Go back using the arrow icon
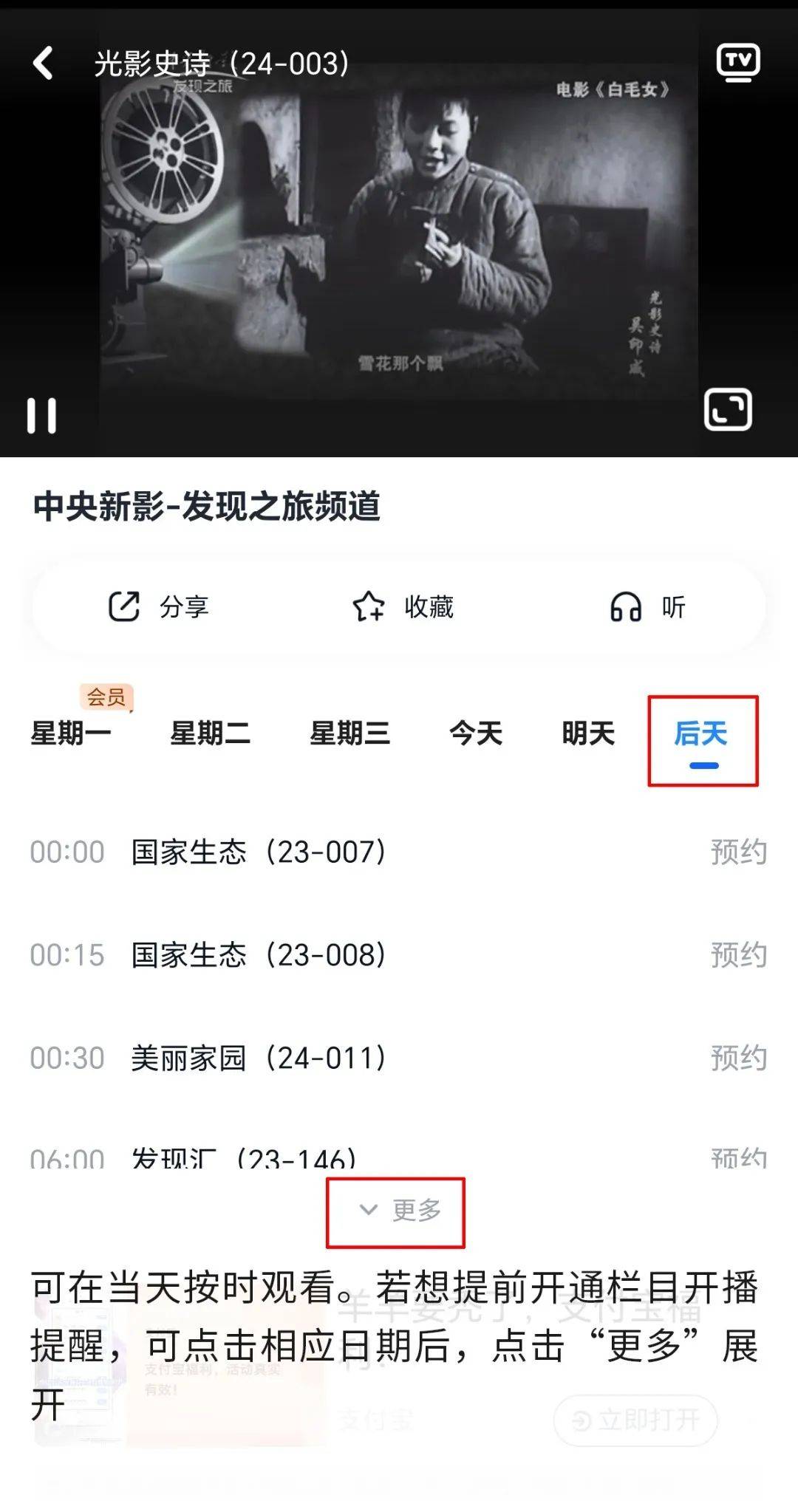798x1512 pixels. 43,63
